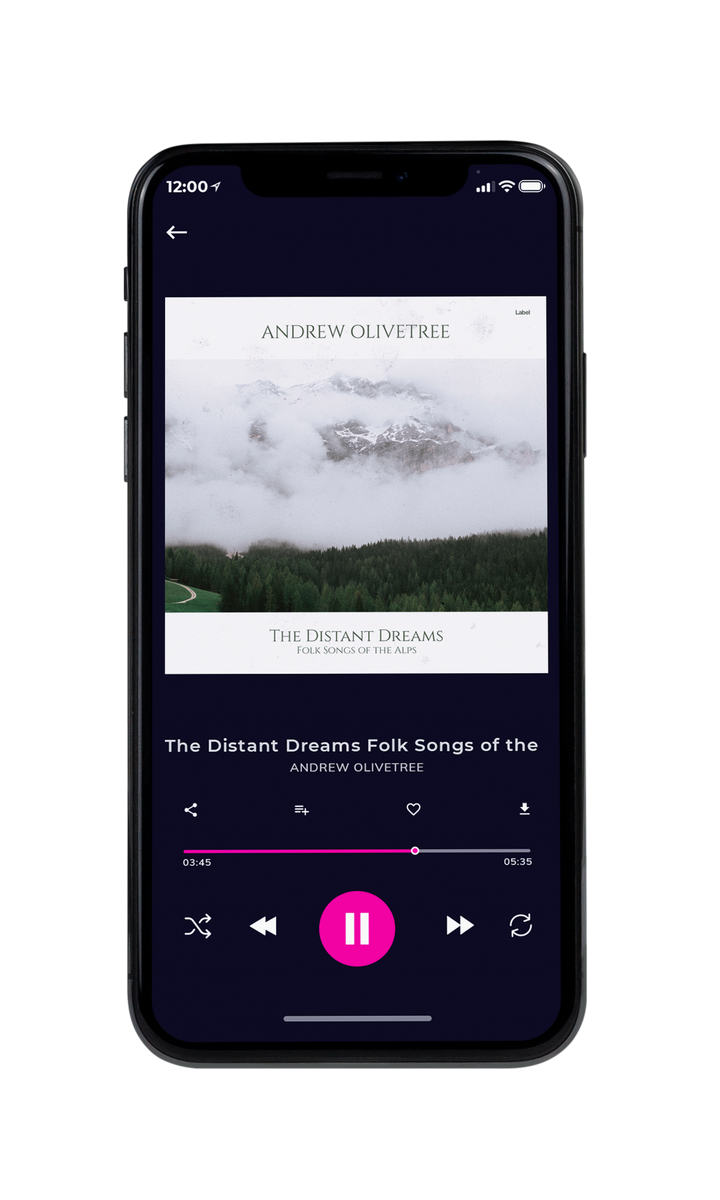Viewport: 720px width, 1200px height.
Task: Enable shuffle mode
Action: pyautogui.click(x=198, y=927)
